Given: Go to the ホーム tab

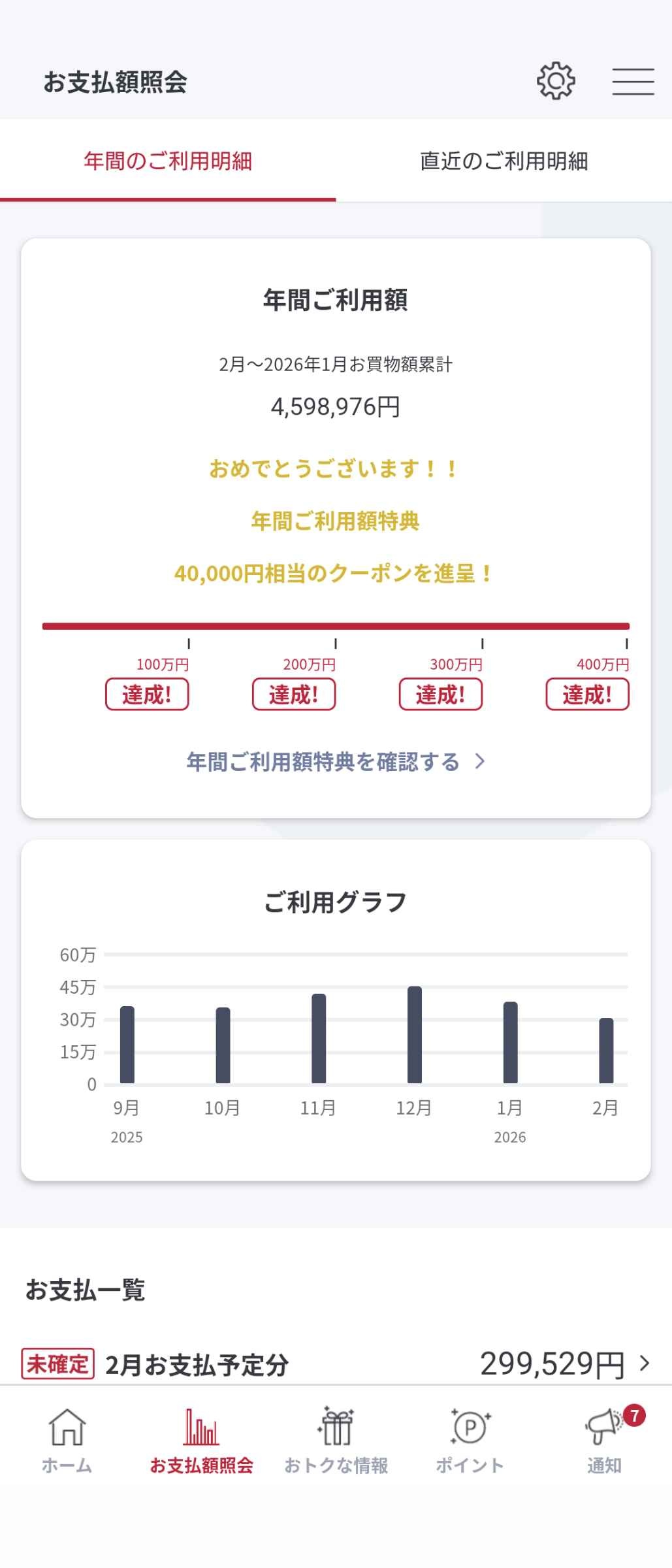Looking at the screenshot, I should 67,1441.
